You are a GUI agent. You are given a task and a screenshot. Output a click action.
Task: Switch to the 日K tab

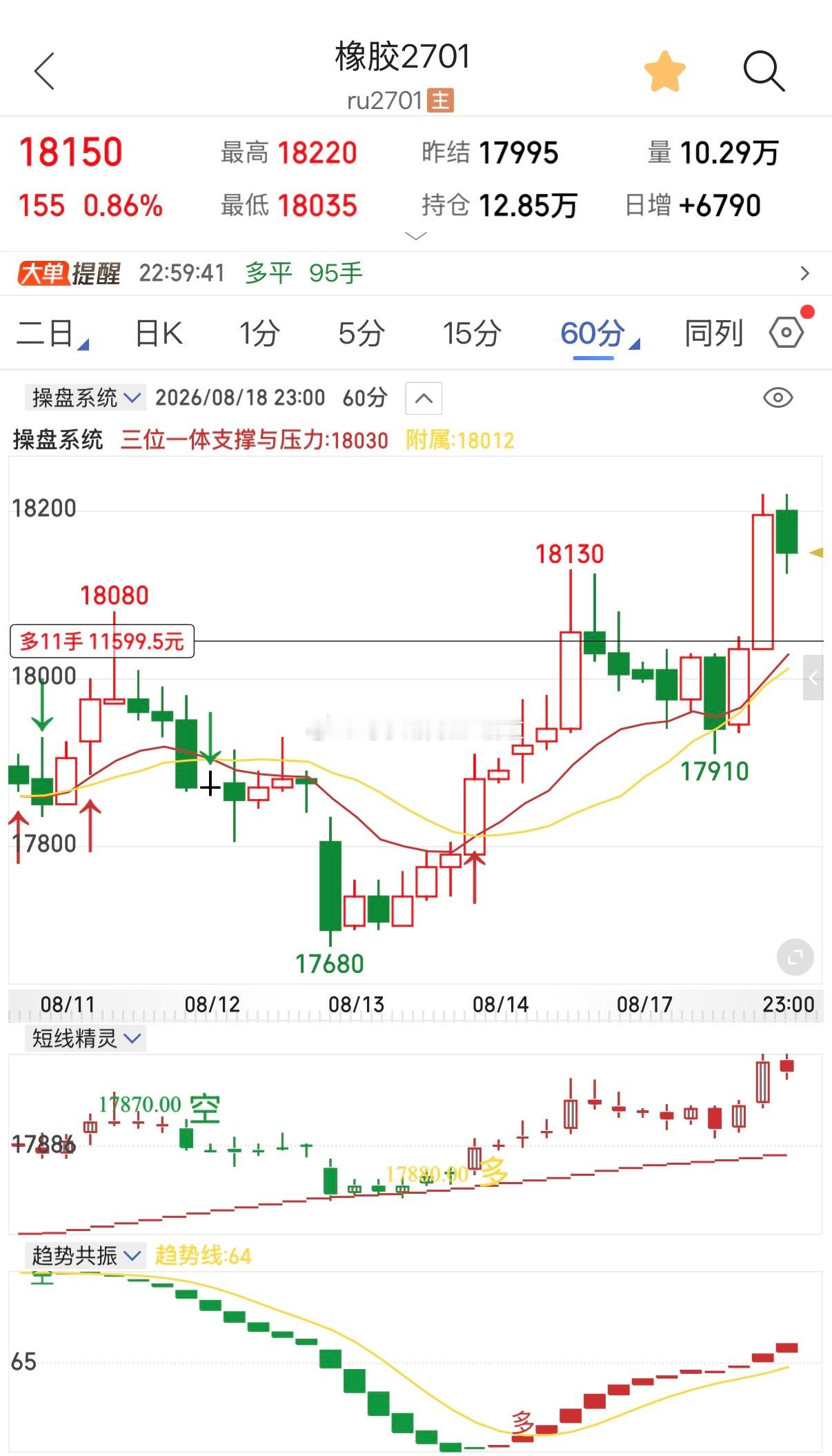pyautogui.click(x=159, y=334)
